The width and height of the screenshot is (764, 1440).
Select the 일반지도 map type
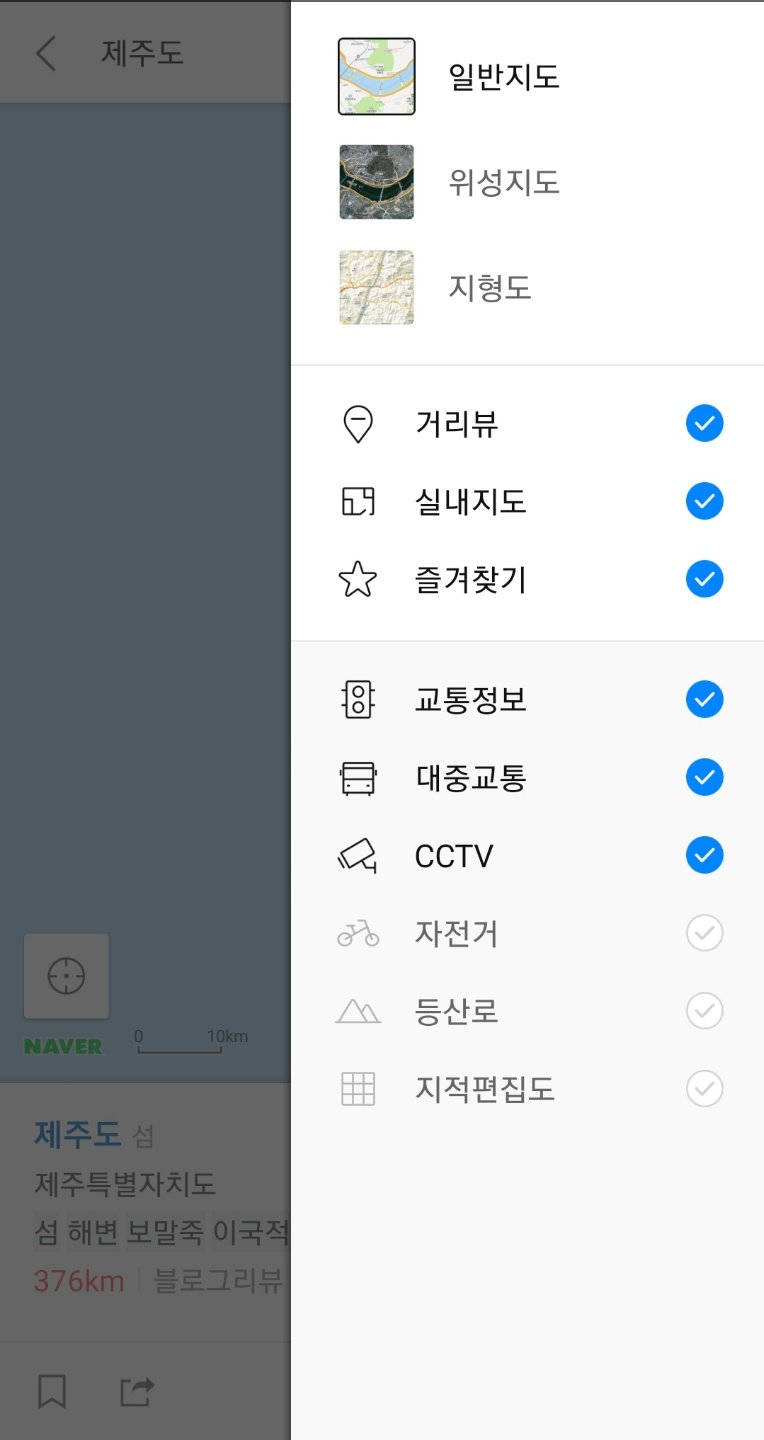pos(527,77)
